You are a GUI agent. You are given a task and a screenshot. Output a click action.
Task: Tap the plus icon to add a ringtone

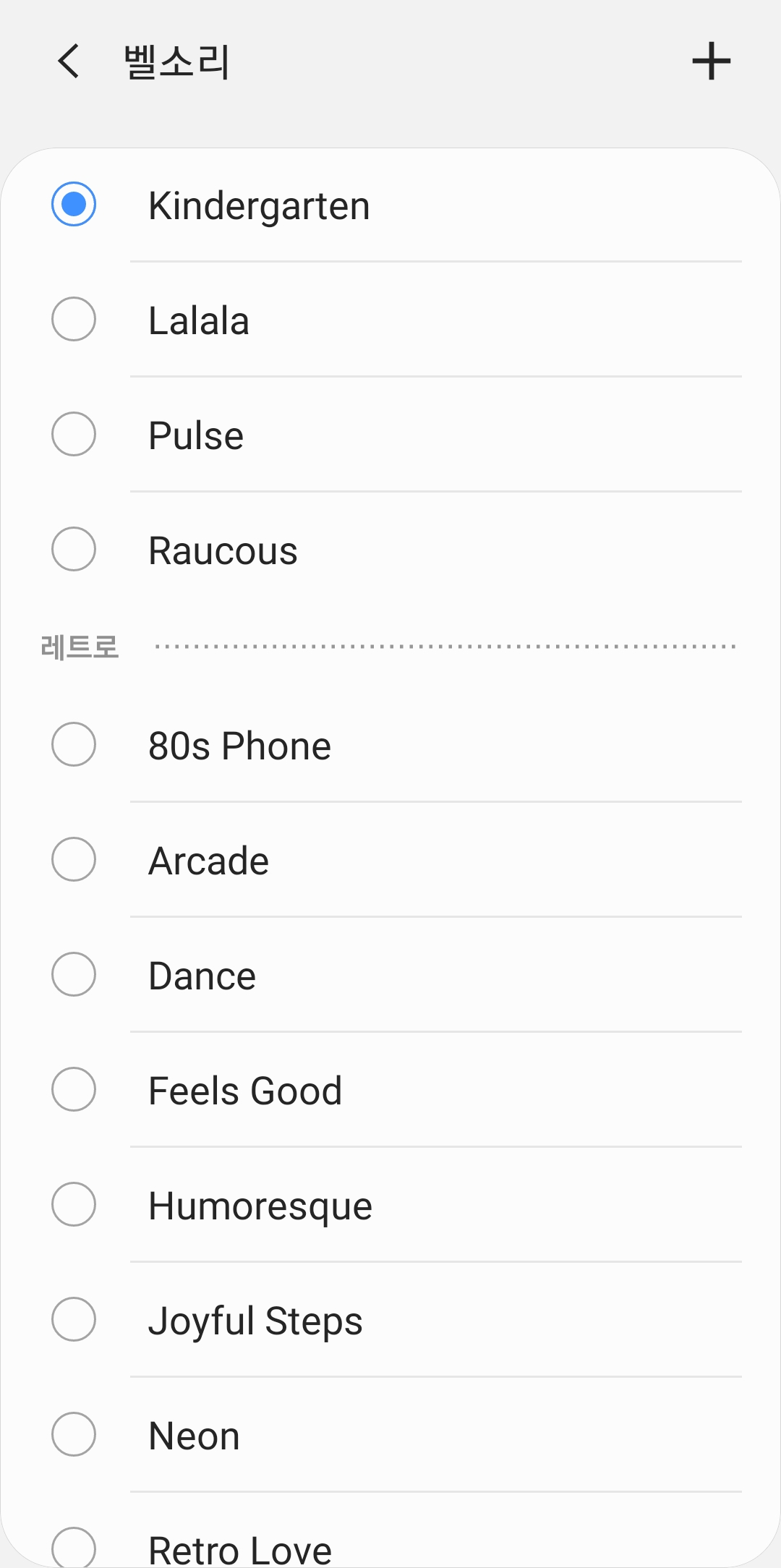[712, 61]
